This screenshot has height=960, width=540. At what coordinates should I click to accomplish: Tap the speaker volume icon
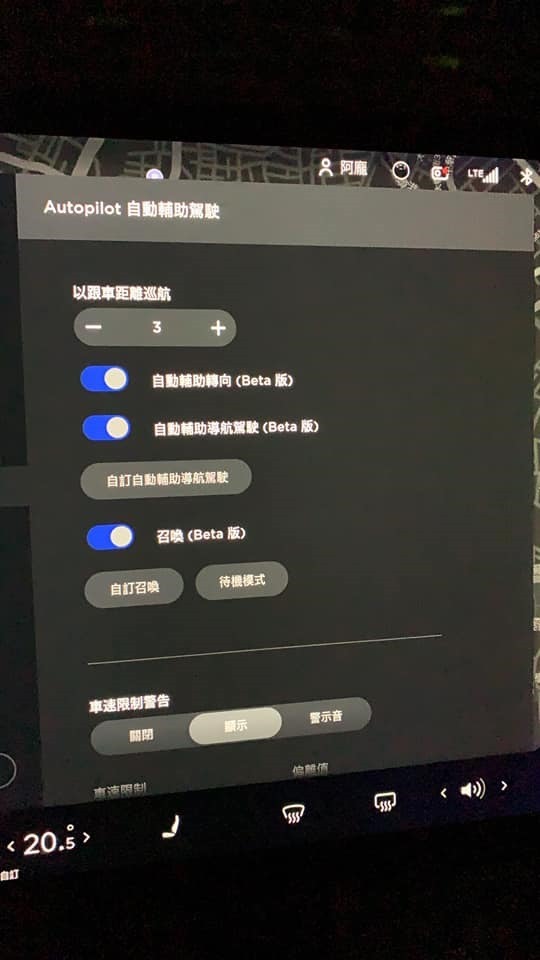(472, 790)
